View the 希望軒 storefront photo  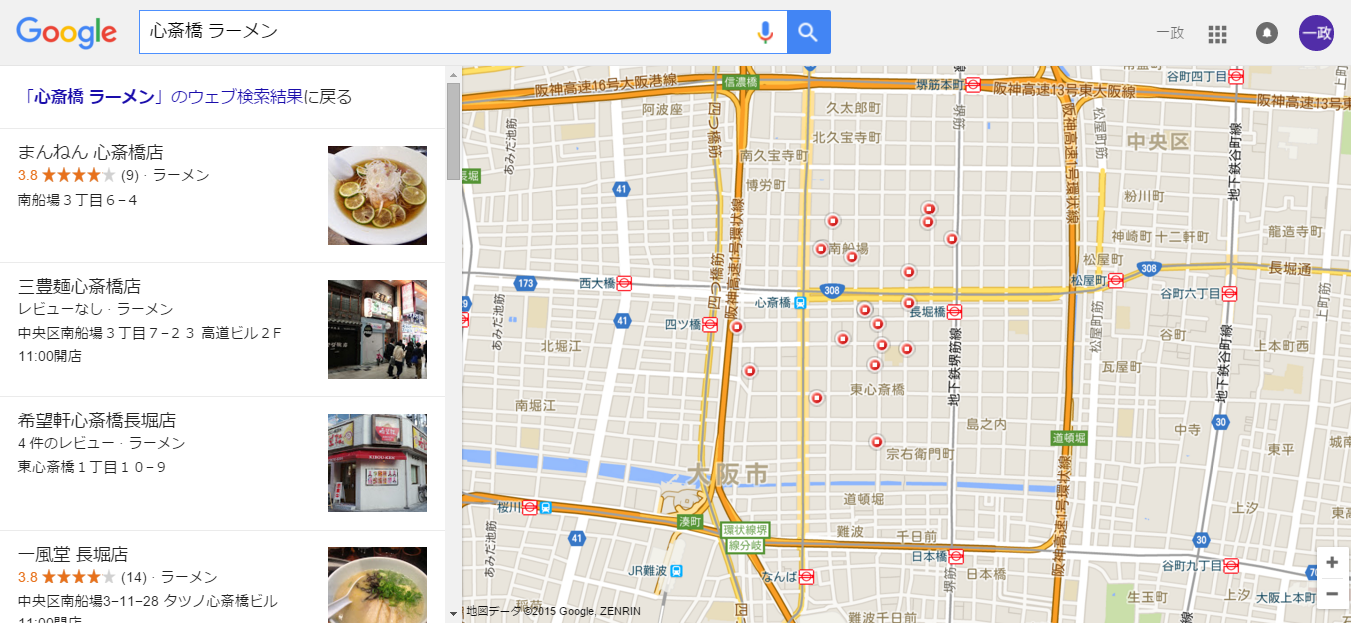tap(377, 463)
